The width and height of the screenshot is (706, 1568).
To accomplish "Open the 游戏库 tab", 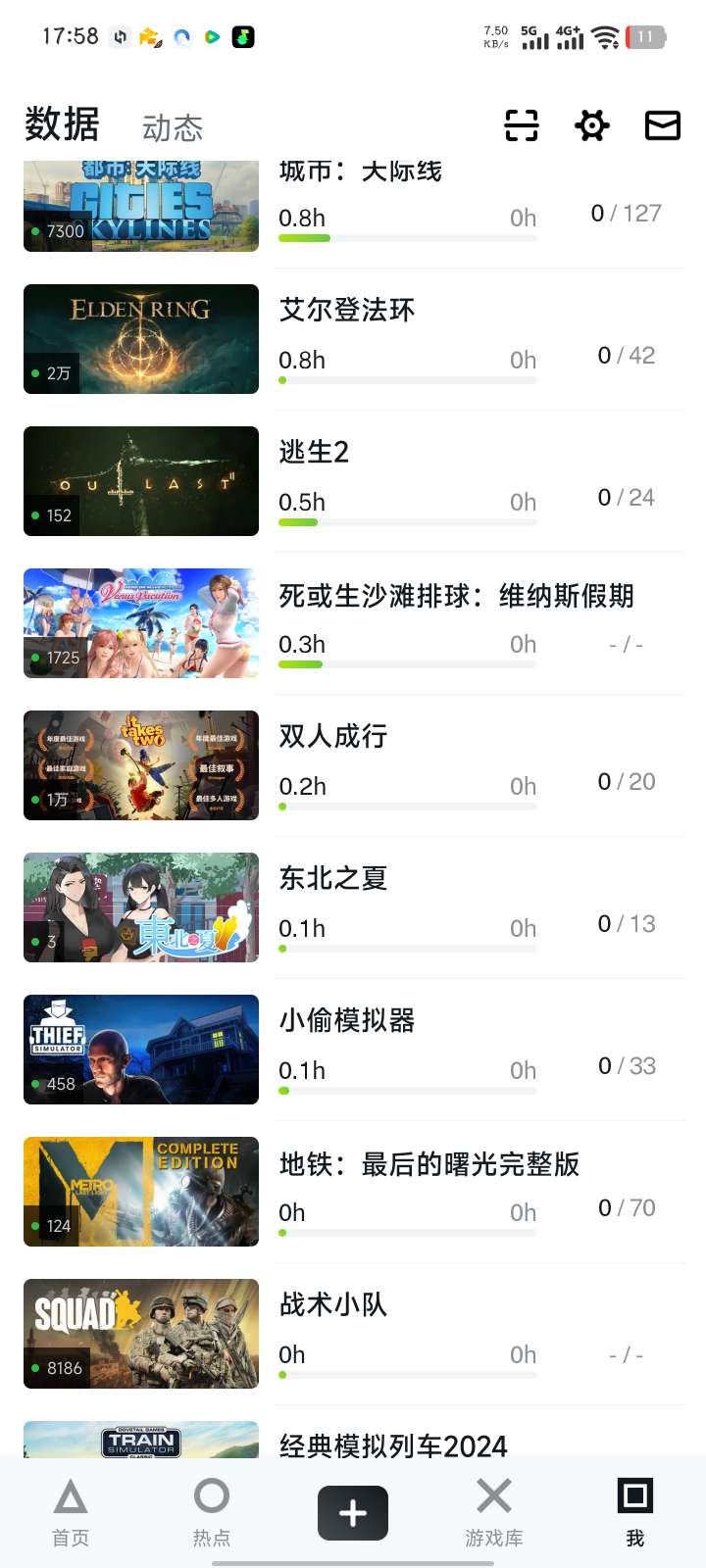I will (494, 1514).
